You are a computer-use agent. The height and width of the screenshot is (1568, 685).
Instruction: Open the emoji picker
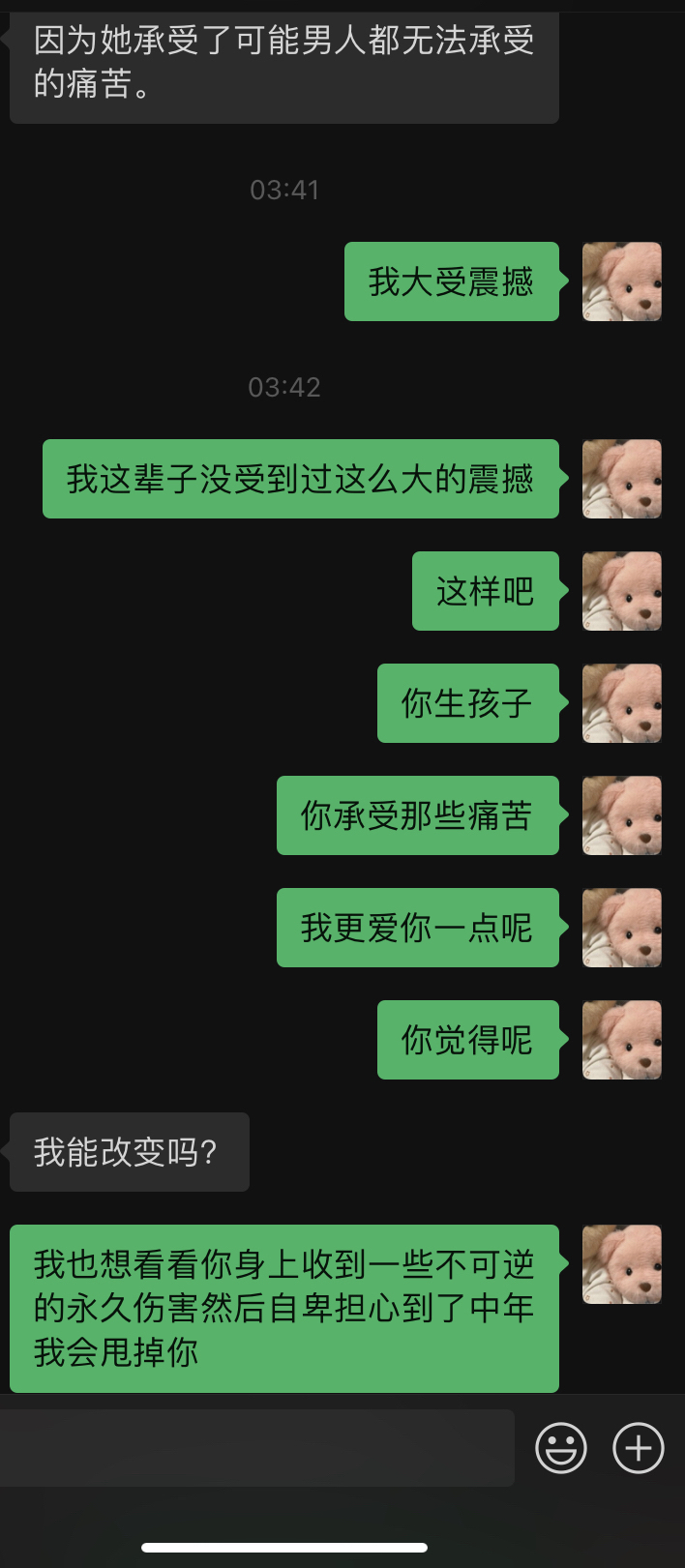click(x=561, y=1448)
